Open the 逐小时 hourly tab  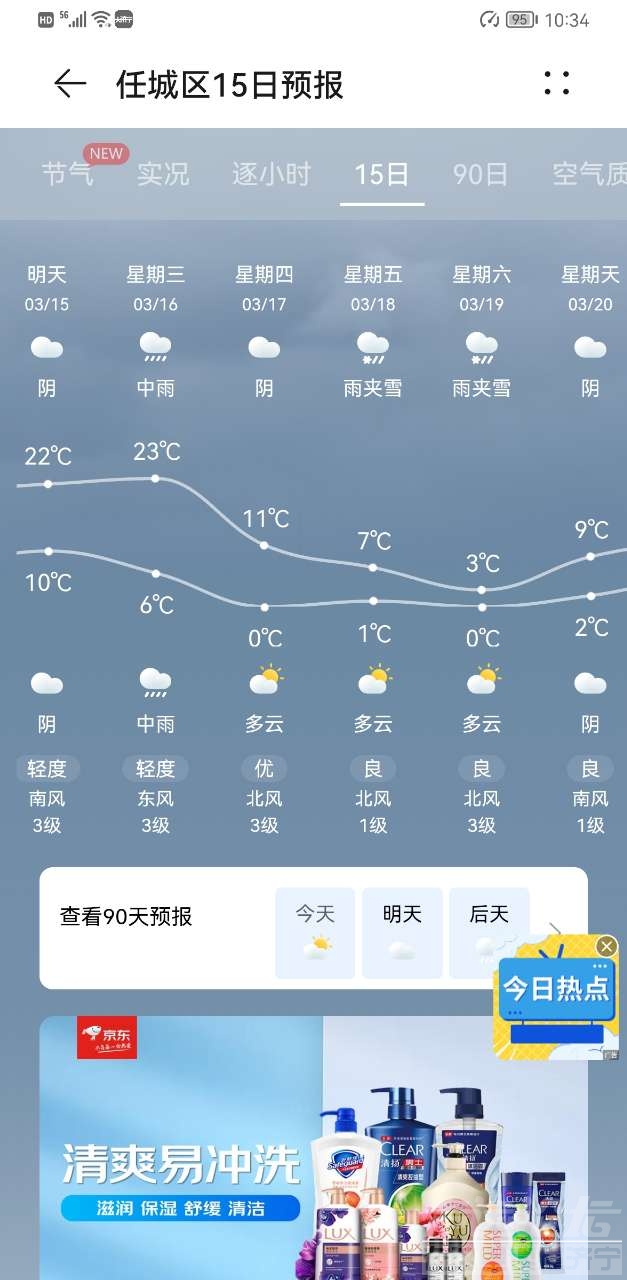tap(272, 174)
